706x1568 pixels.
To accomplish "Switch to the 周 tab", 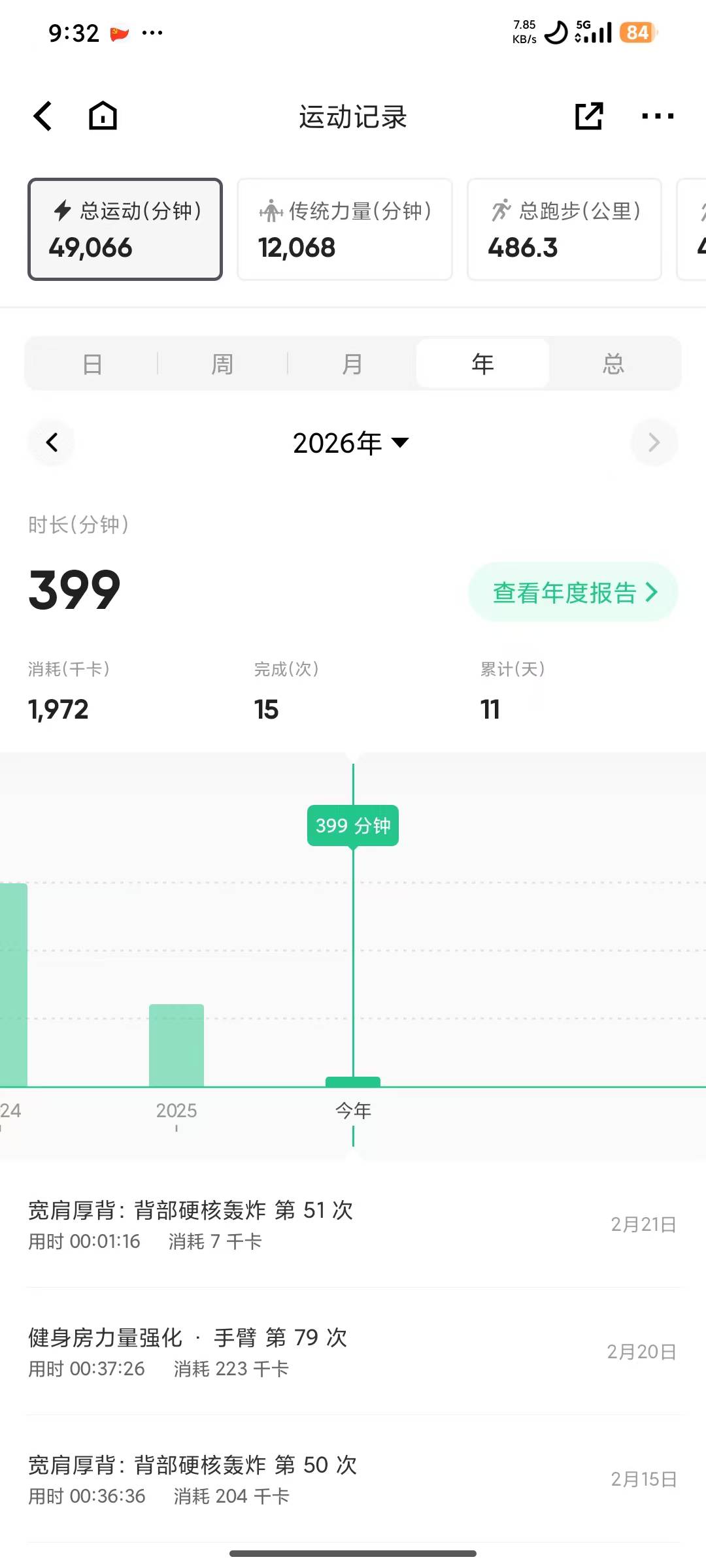I will (x=222, y=364).
